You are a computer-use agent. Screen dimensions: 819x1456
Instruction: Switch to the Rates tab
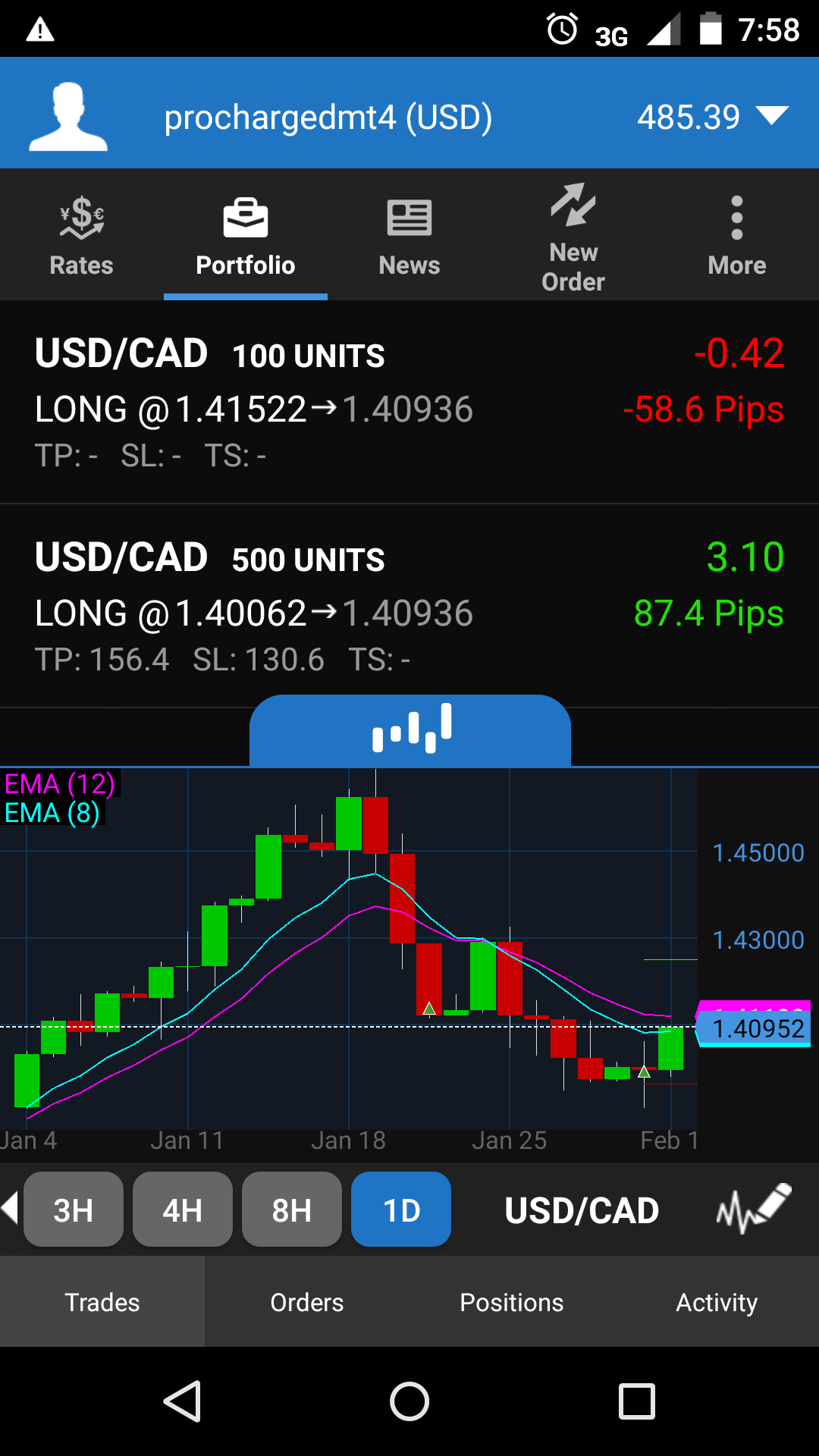pyautogui.click(x=81, y=236)
